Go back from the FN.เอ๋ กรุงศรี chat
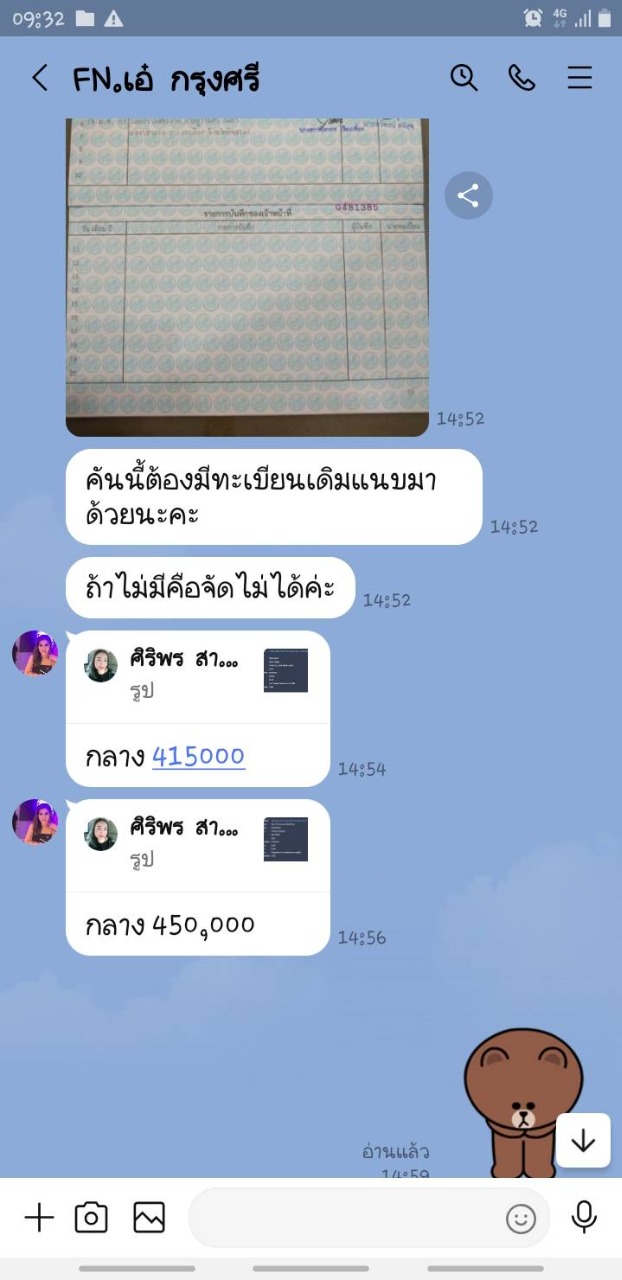 [x=40, y=79]
